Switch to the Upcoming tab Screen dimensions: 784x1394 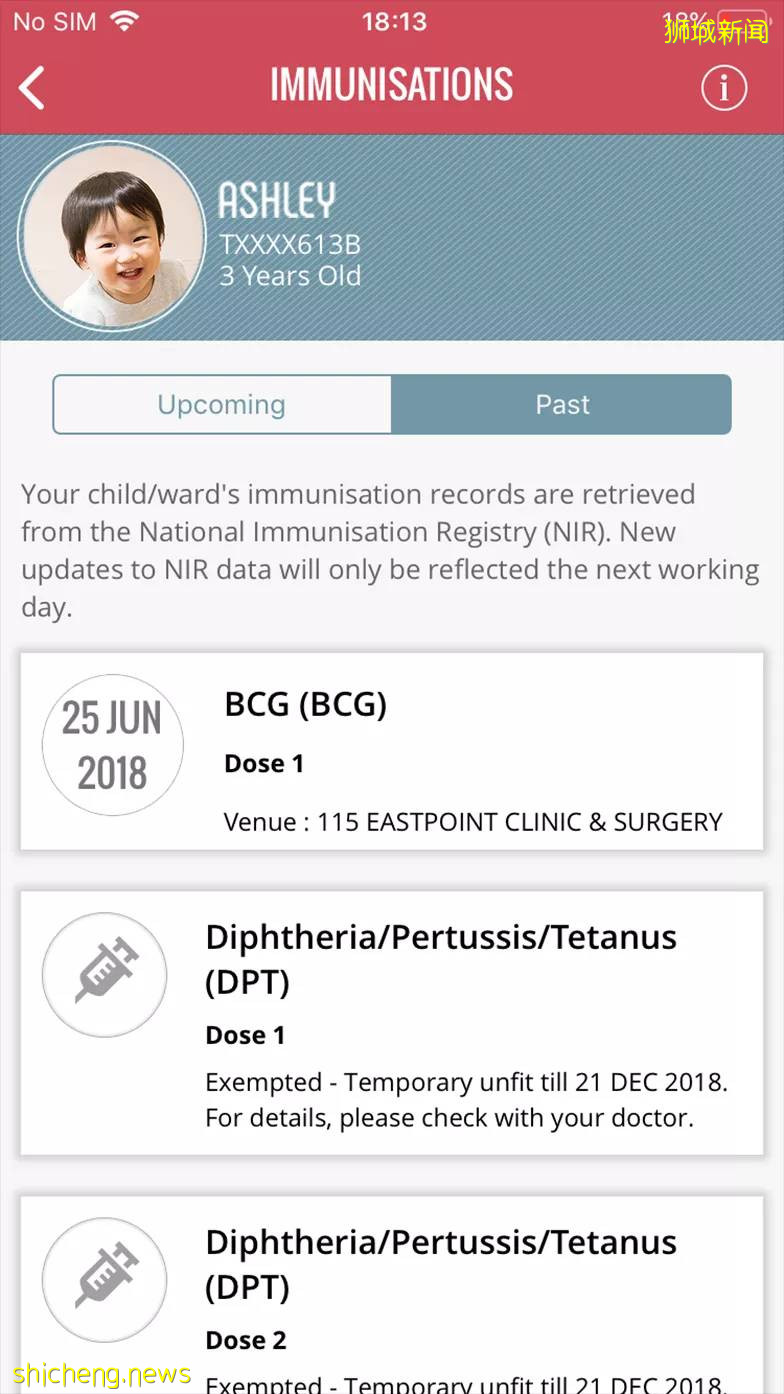click(222, 404)
